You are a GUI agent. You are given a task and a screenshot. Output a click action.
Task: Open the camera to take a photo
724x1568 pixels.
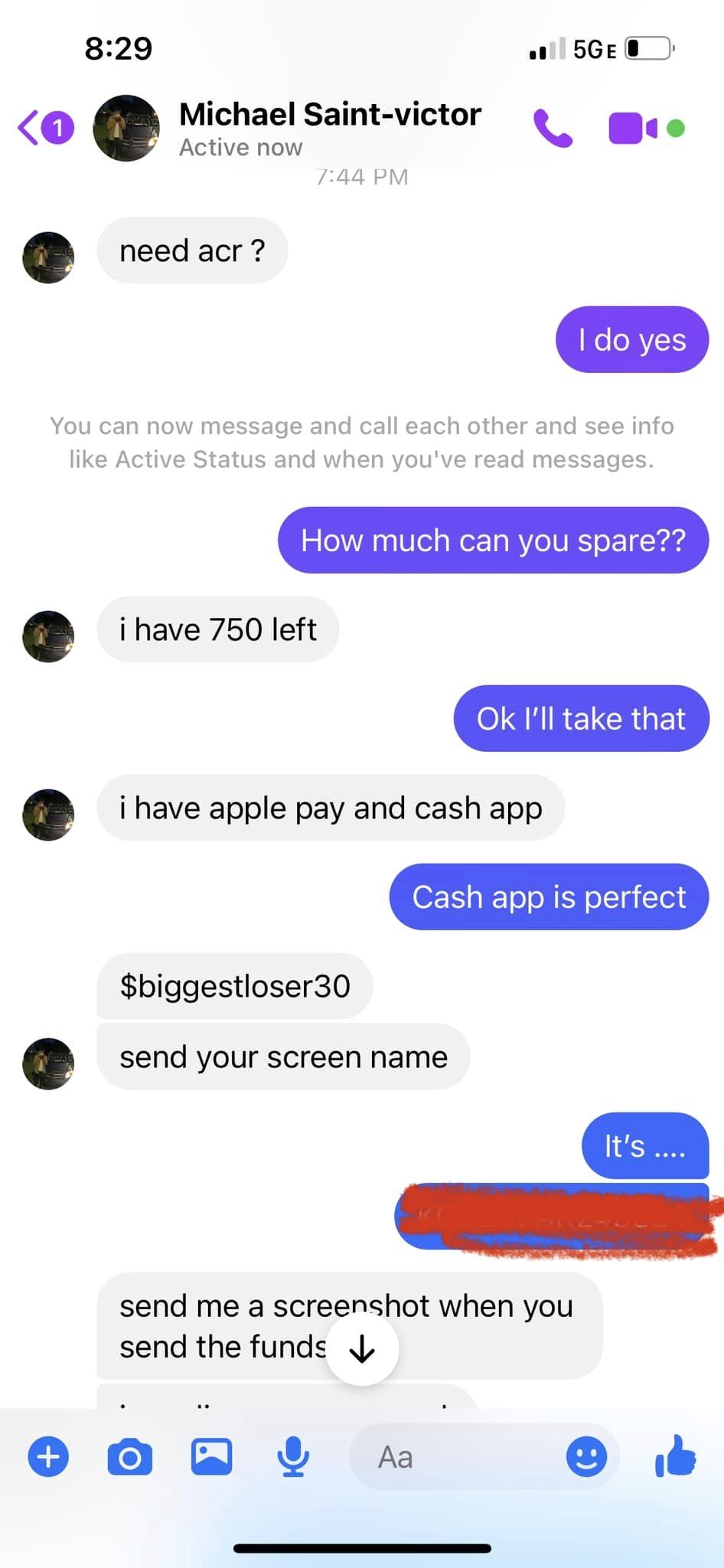click(x=130, y=1456)
